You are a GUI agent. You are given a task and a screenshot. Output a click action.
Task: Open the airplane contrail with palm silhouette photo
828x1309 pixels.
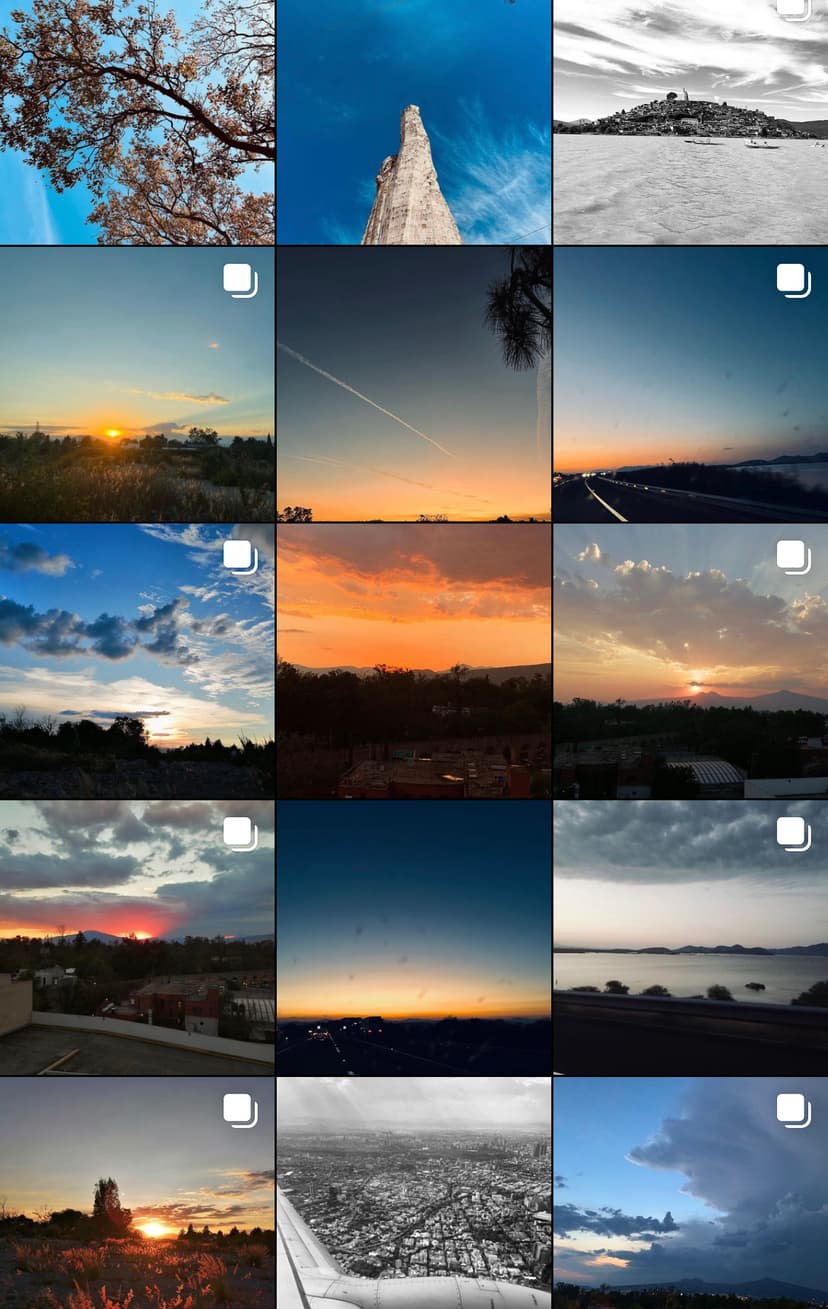(x=413, y=385)
